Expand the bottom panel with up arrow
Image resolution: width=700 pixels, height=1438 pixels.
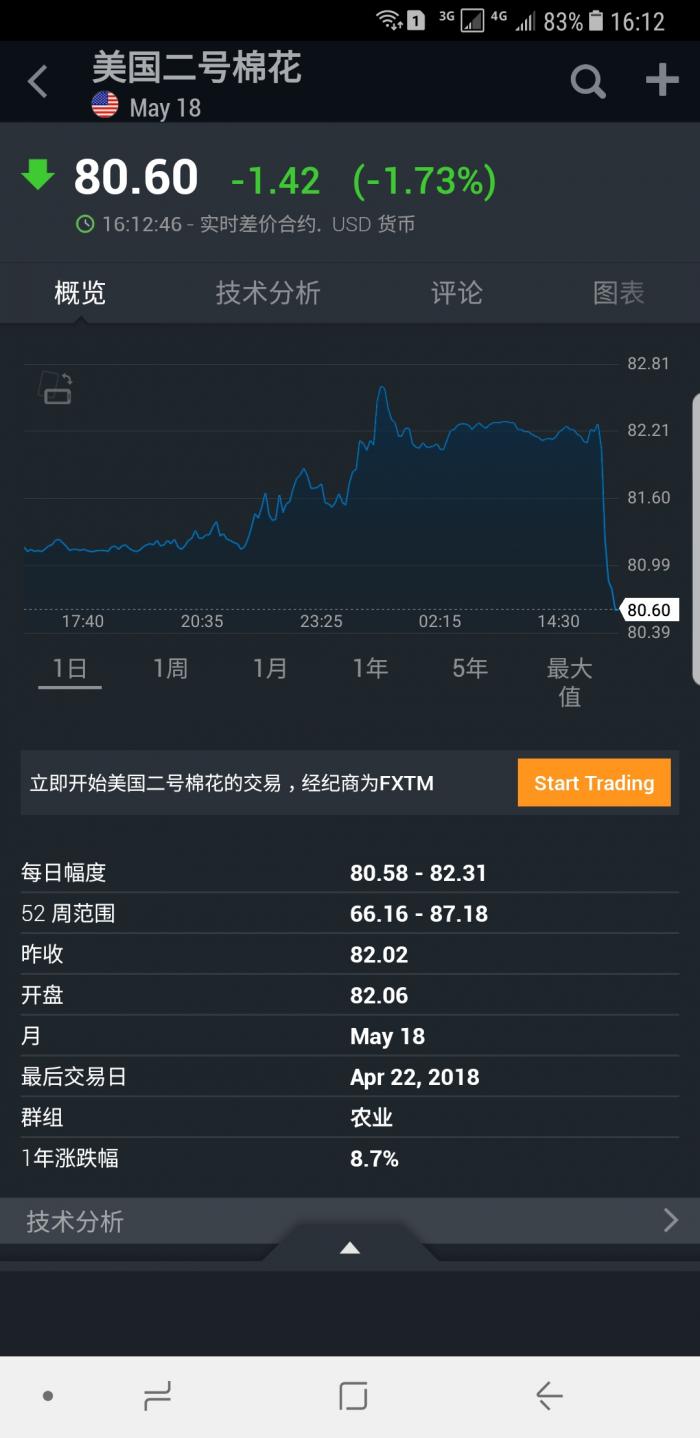350,1248
